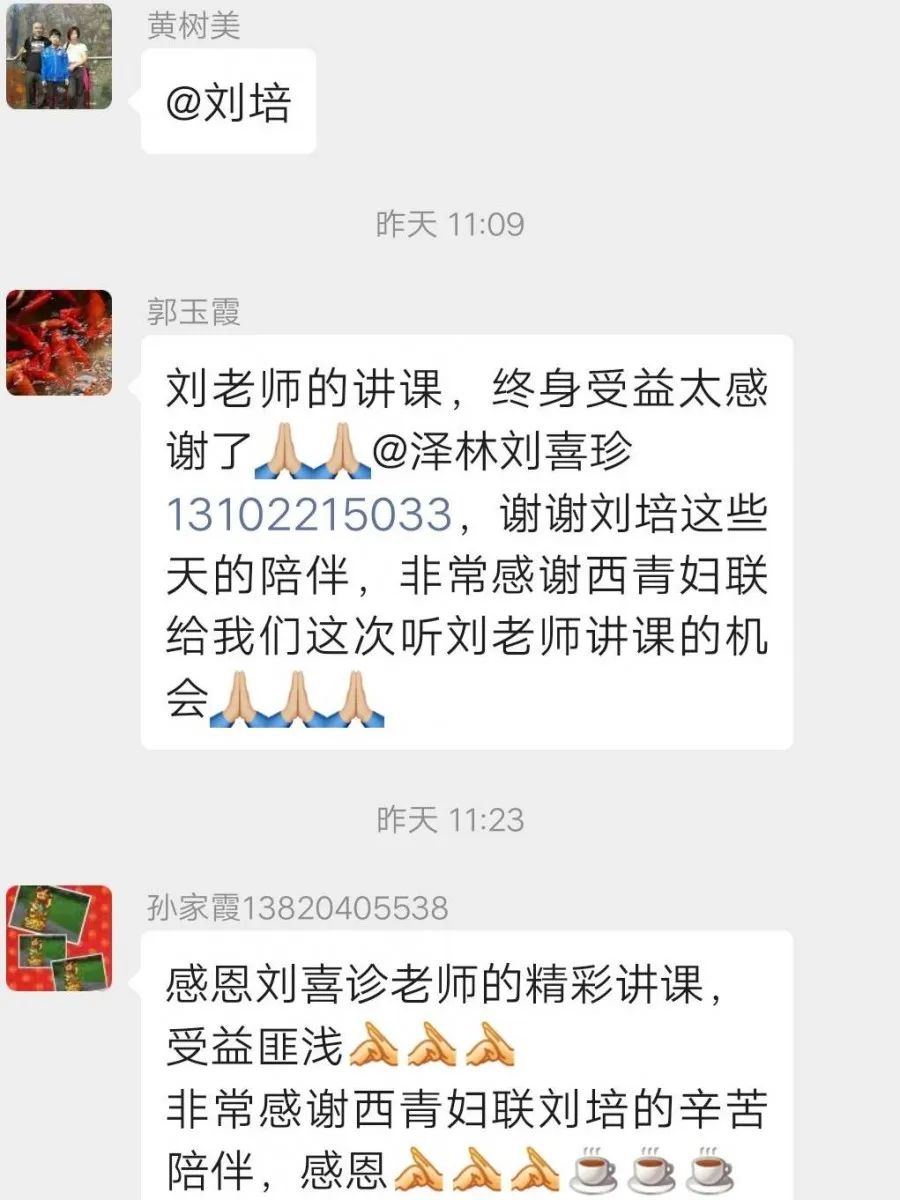
Task: Open 郭玉霞's profile avatar
Action: pos(59,343)
